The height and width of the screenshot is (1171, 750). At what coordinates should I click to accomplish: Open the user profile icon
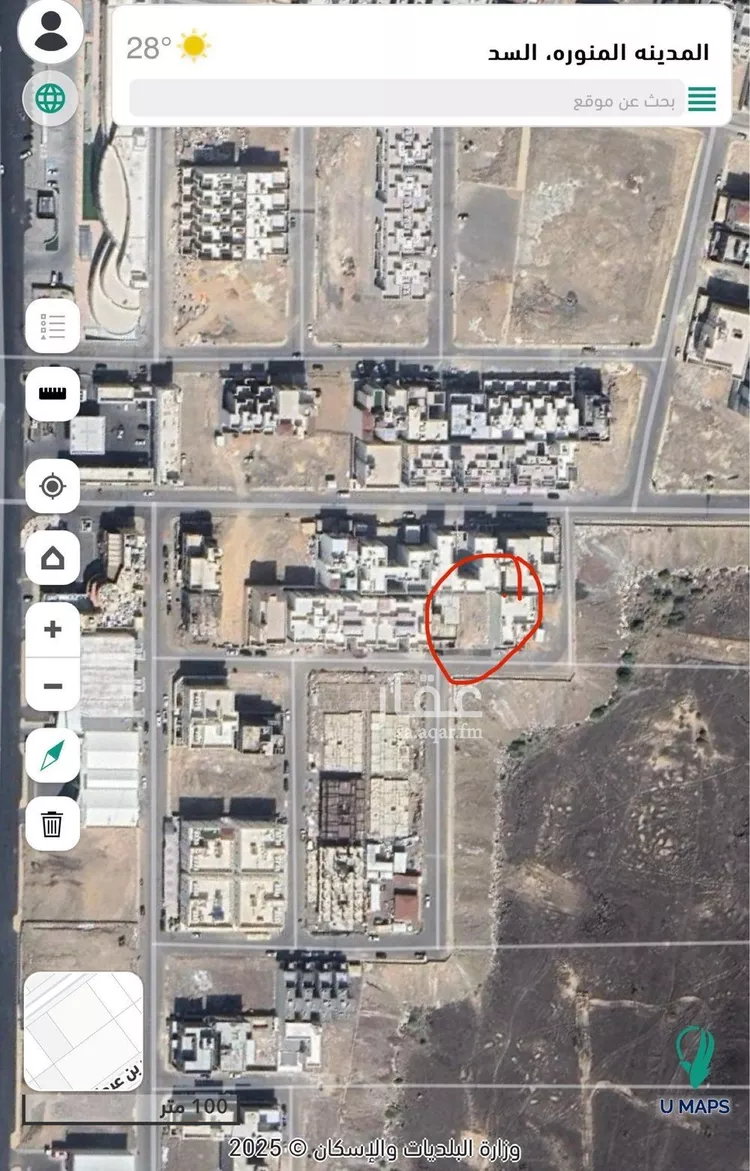point(50,31)
